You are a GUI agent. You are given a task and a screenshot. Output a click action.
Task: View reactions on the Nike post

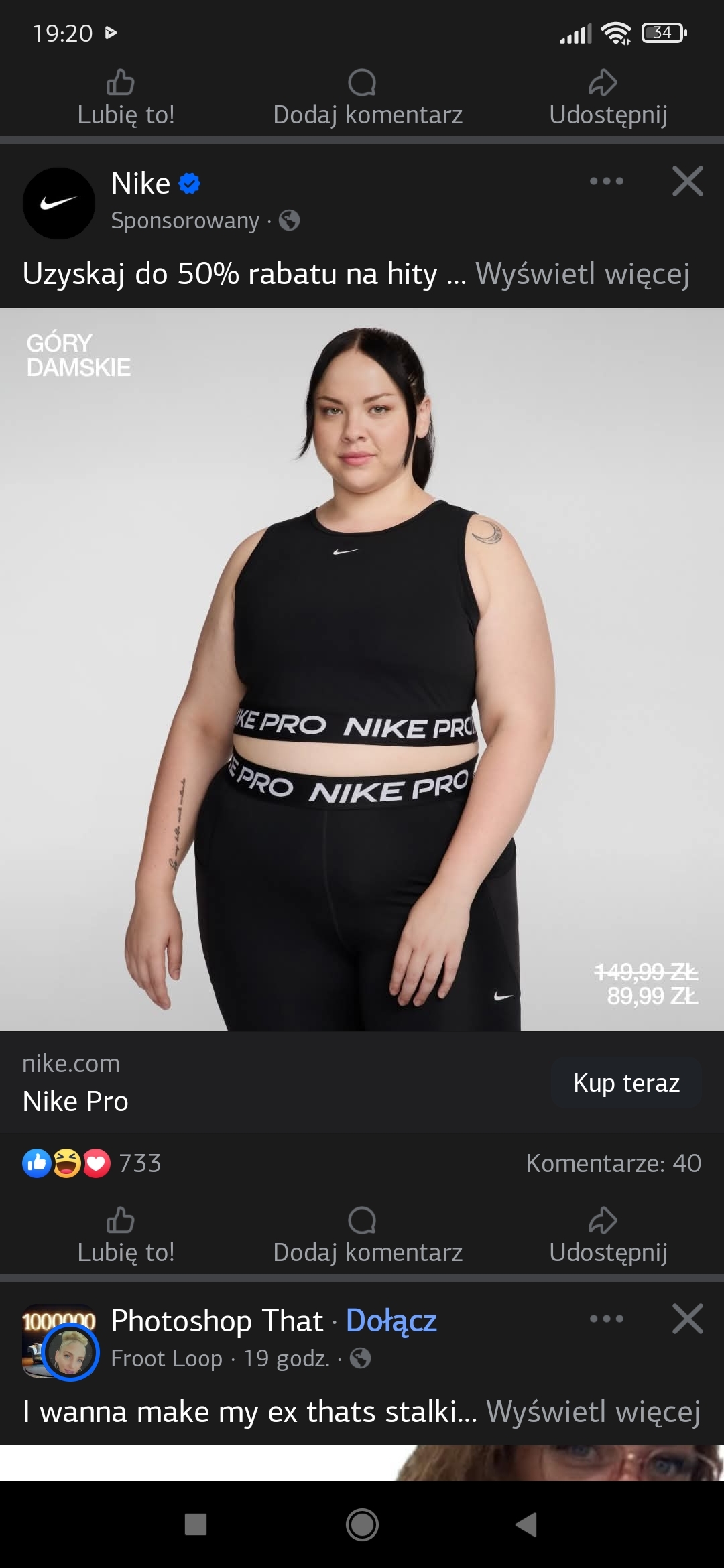coord(93,1163)
